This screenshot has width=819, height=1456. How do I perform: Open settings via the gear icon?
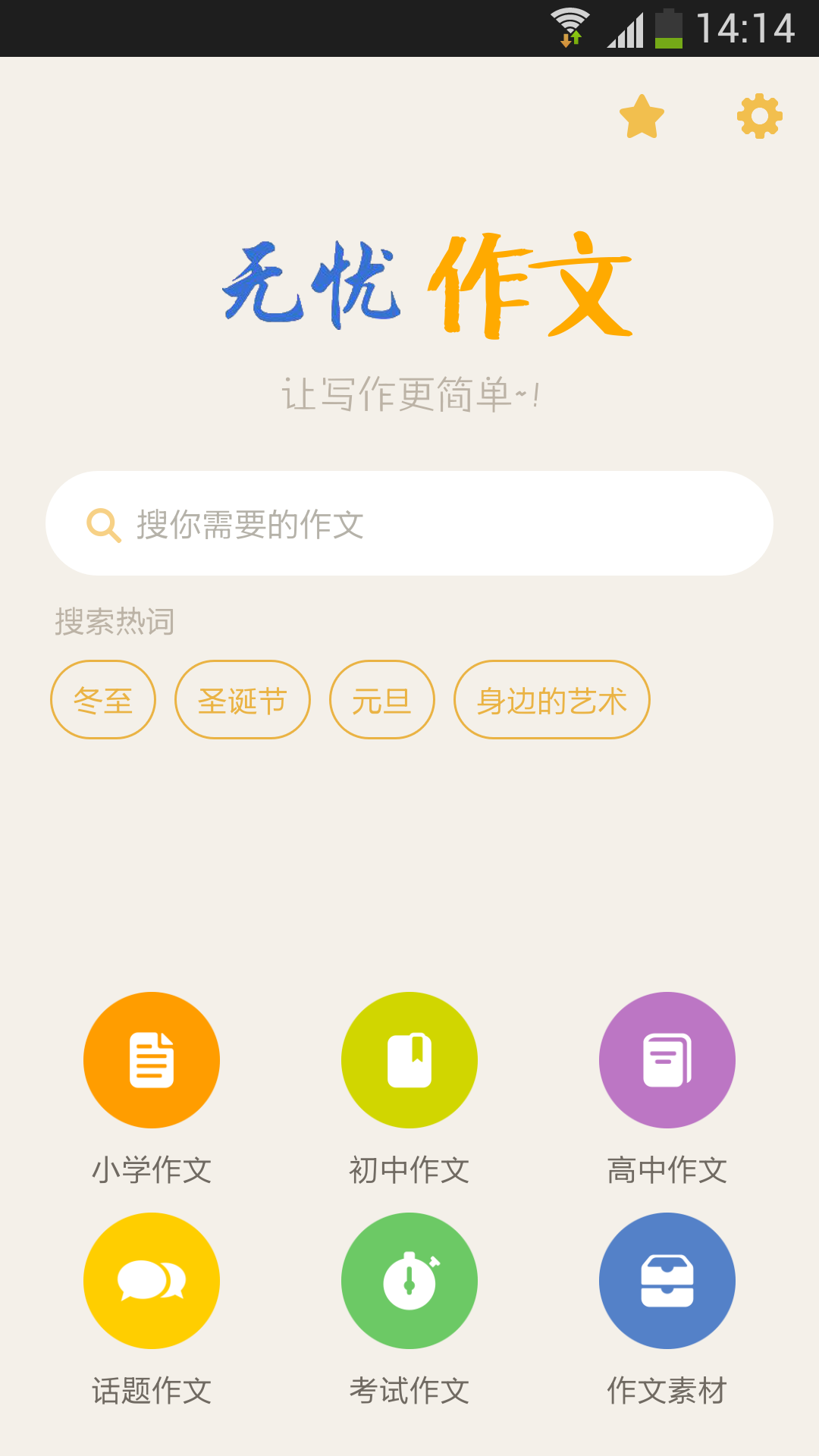tap(760, 117)
